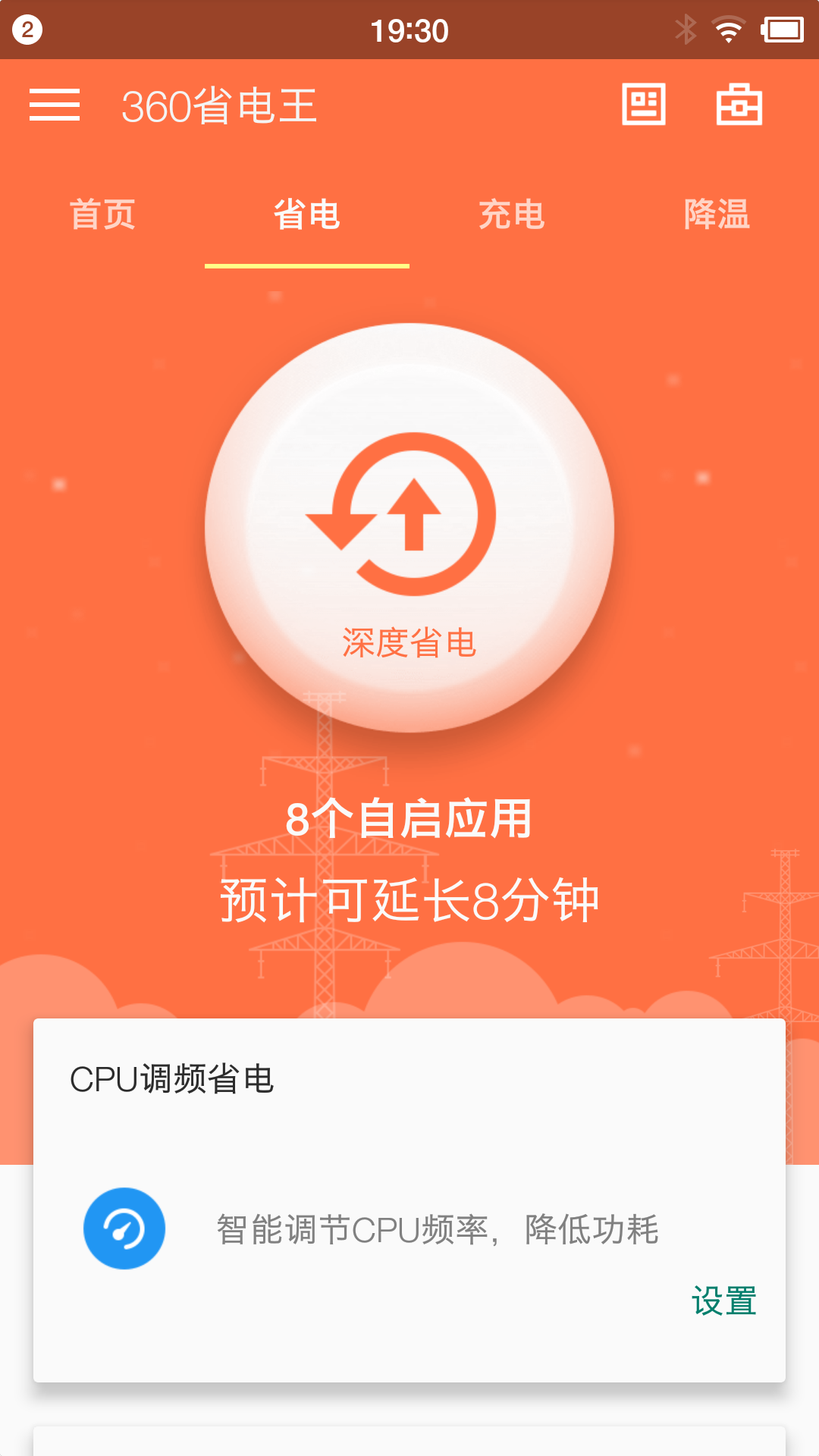Tap the text 预计可延长8分钟
This screenshot has width=819, height=1456.
409,902
